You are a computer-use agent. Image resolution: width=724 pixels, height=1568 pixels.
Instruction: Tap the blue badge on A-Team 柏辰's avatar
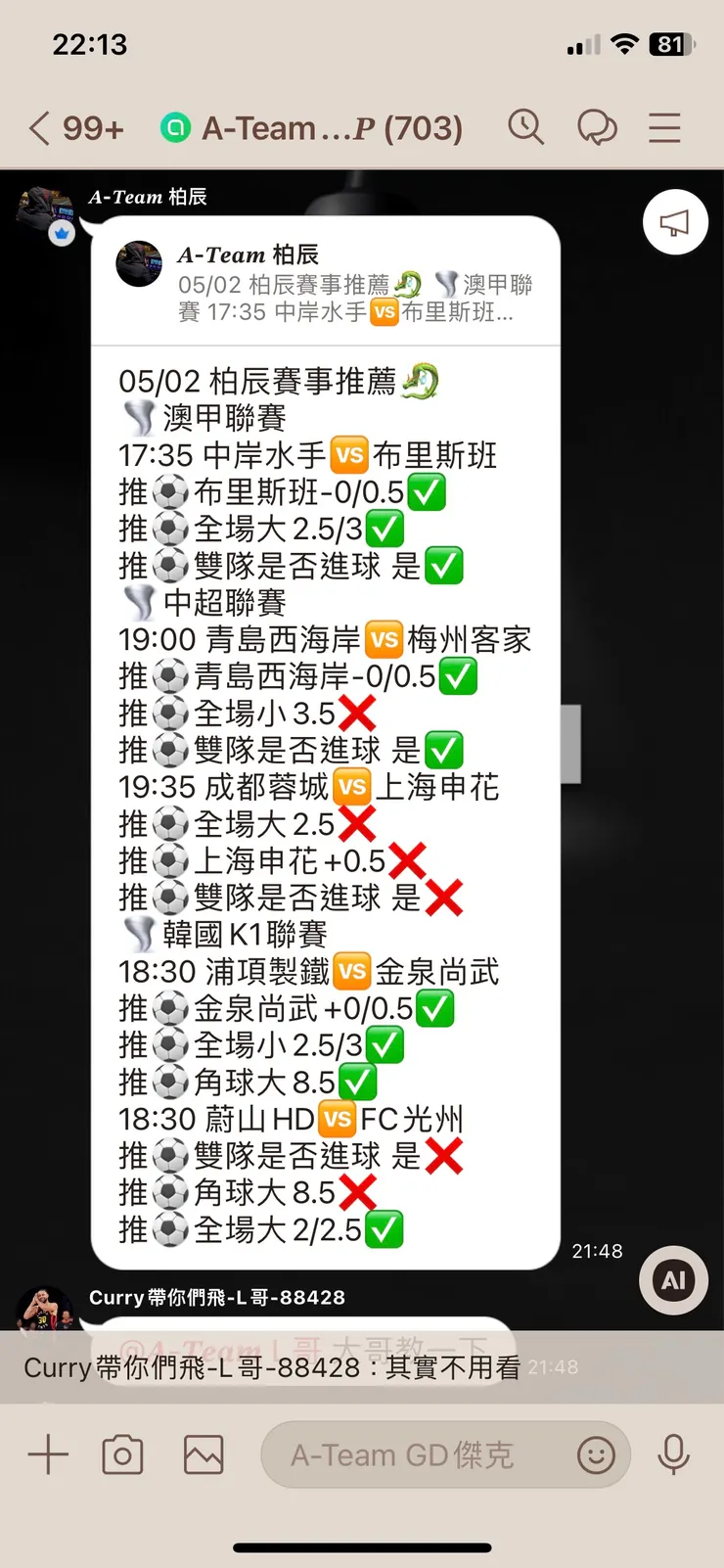click(61, 233)
